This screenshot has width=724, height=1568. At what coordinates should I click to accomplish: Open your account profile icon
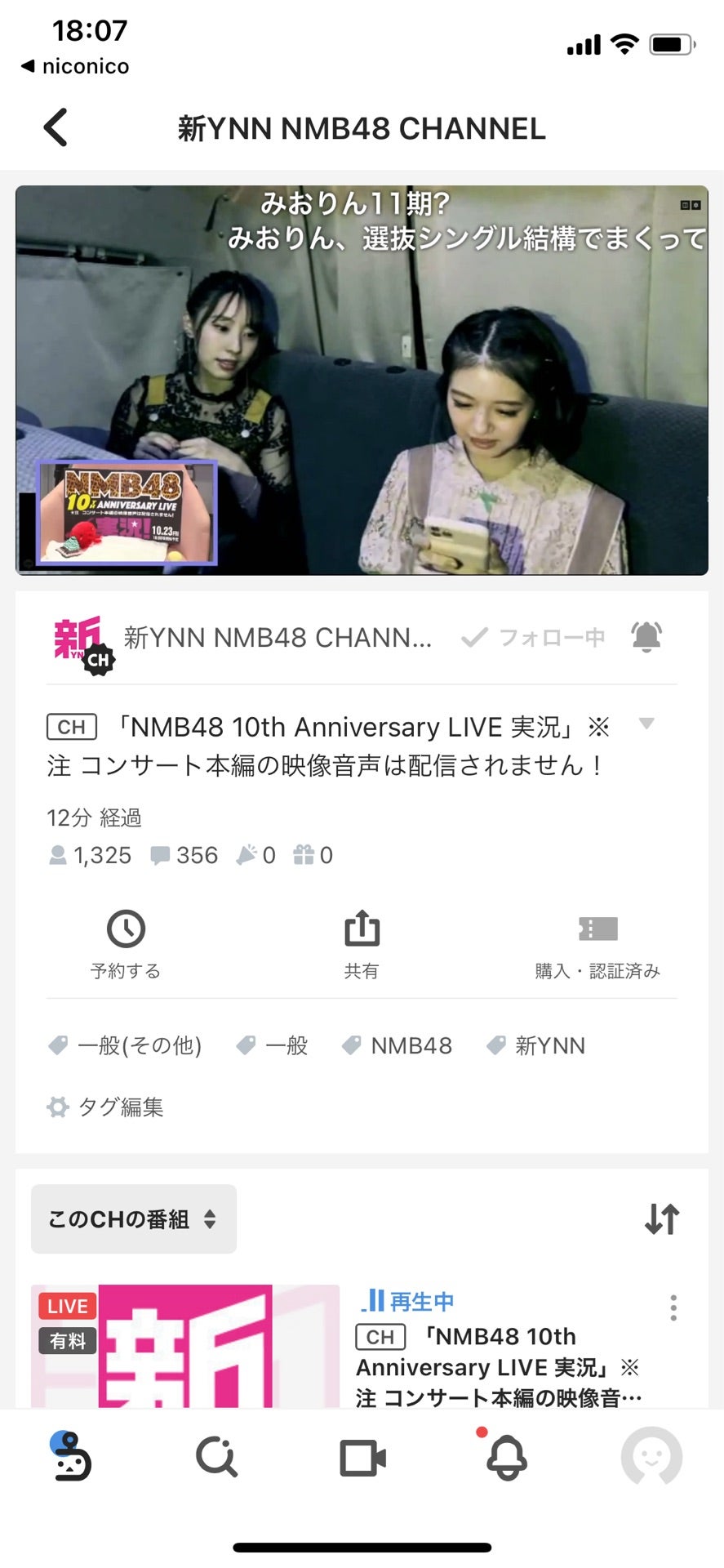coord(651,1456)
